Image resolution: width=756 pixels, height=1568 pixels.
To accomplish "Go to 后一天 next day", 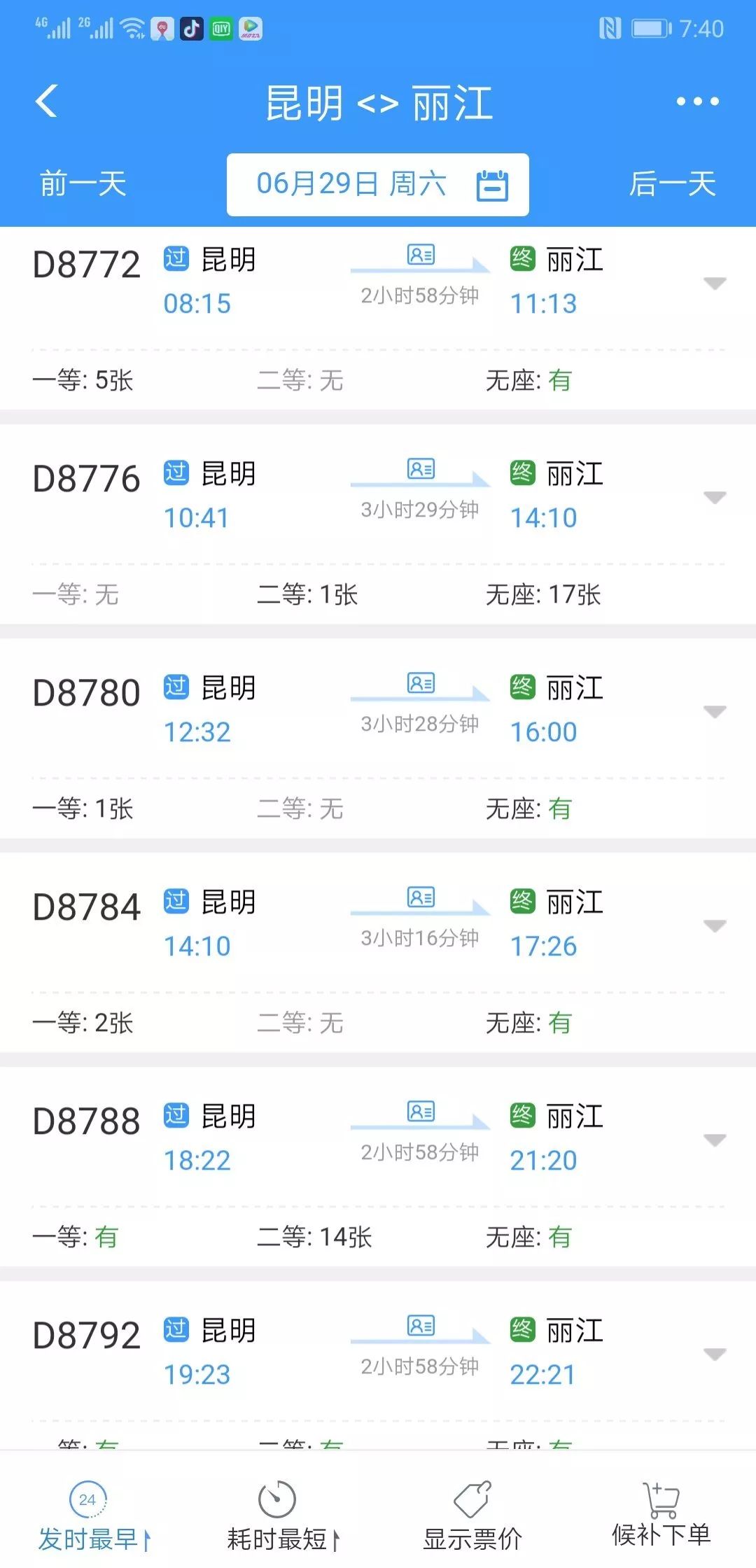I will 672,183.
